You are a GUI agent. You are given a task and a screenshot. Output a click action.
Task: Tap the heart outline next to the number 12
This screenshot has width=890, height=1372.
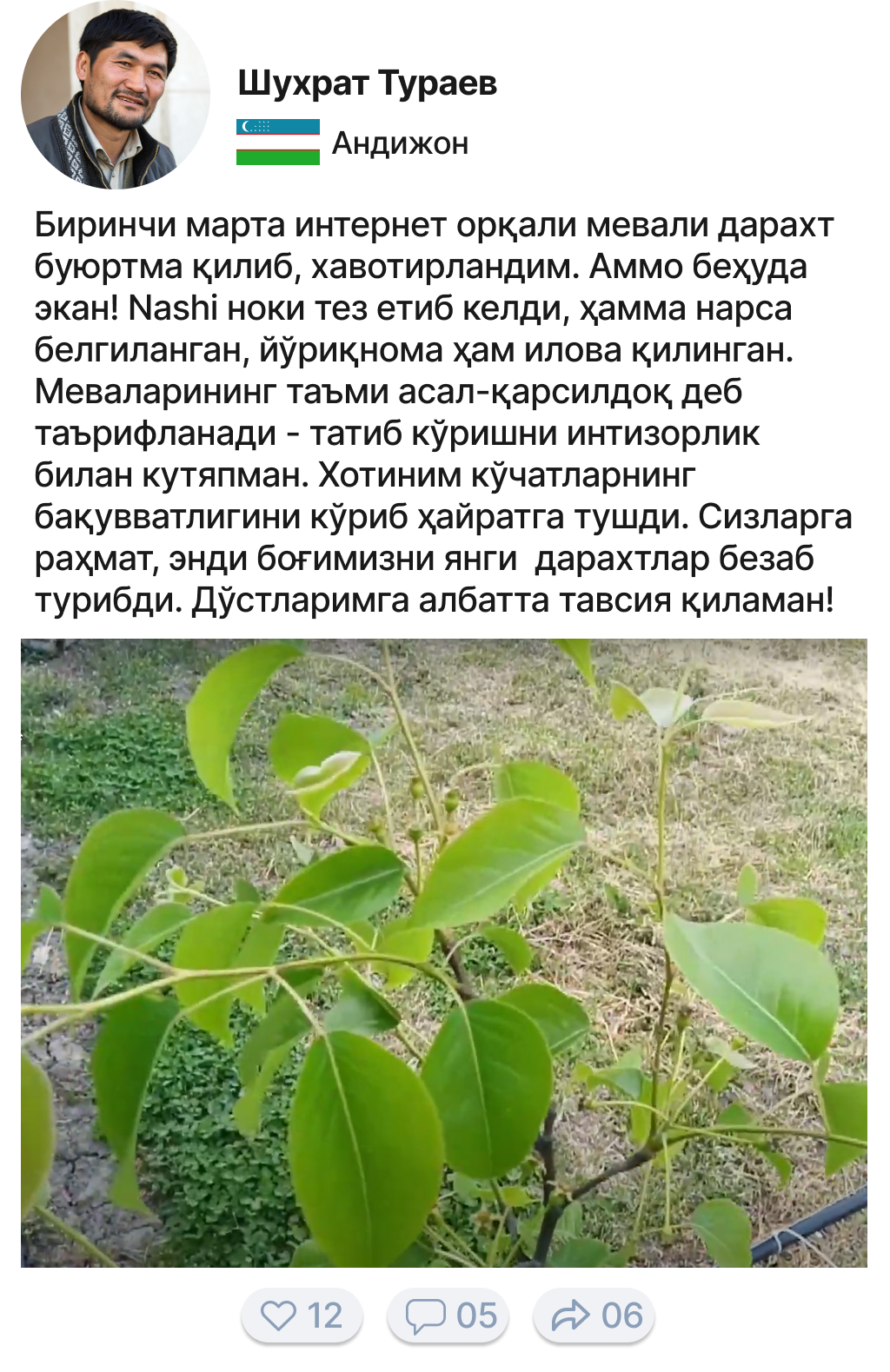coord(276,1315)
